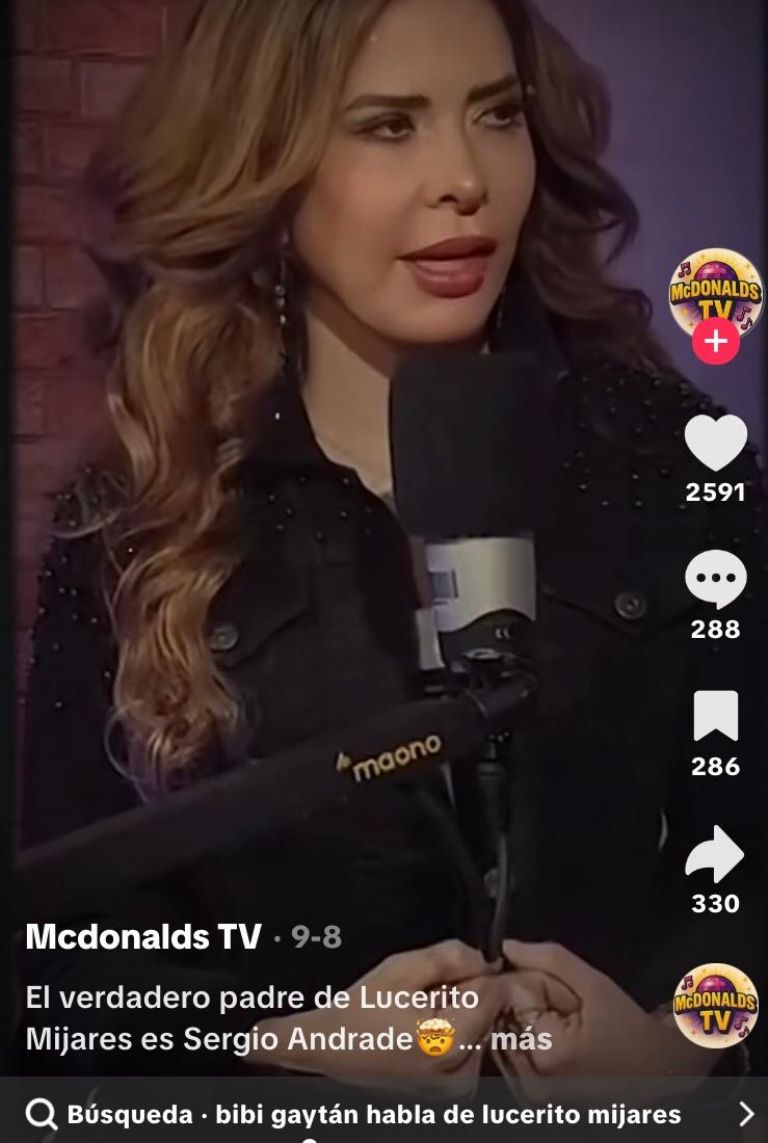Viewport: 768px width, 1143px height.
Task: Open the comments section icon
Action: (716, 580)
